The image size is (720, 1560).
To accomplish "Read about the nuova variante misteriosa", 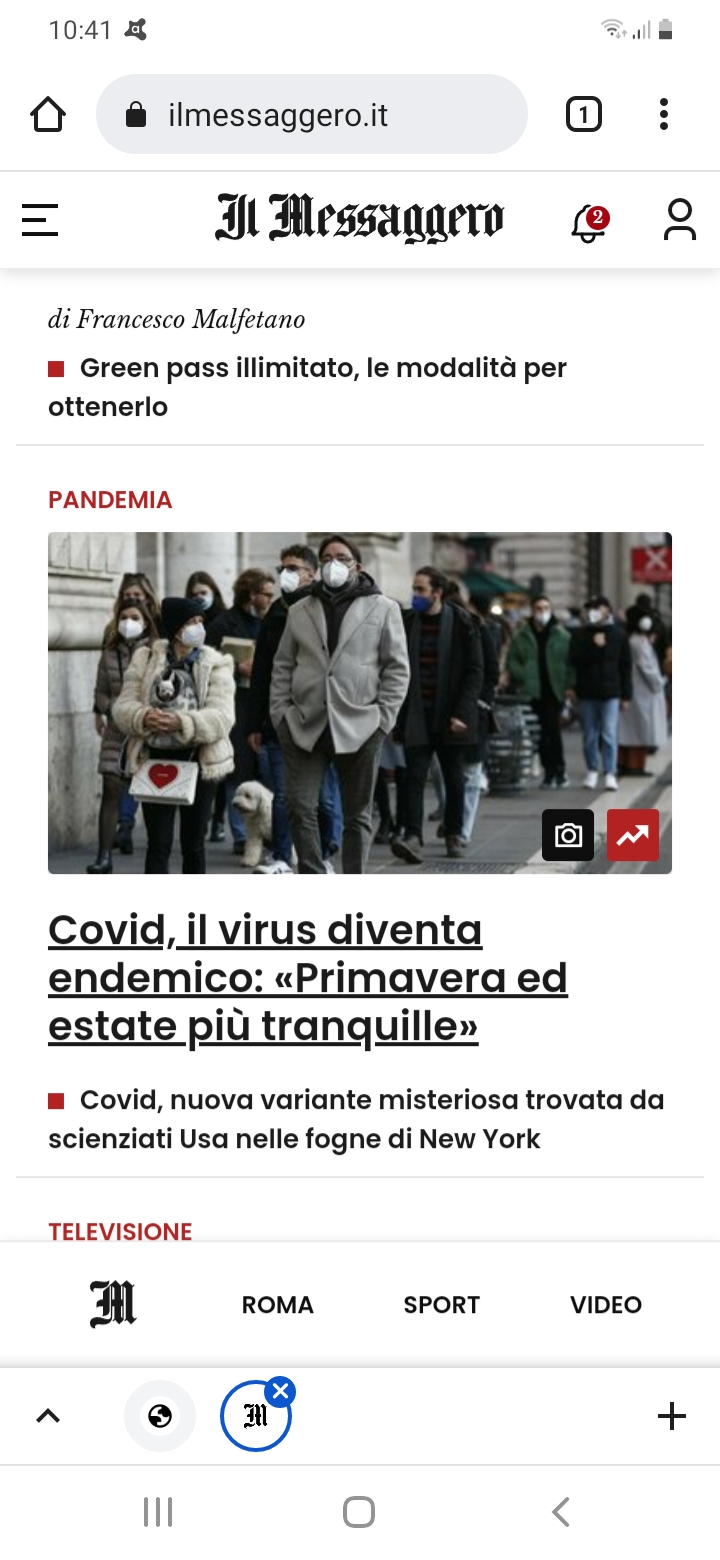I will [356, 1119].
